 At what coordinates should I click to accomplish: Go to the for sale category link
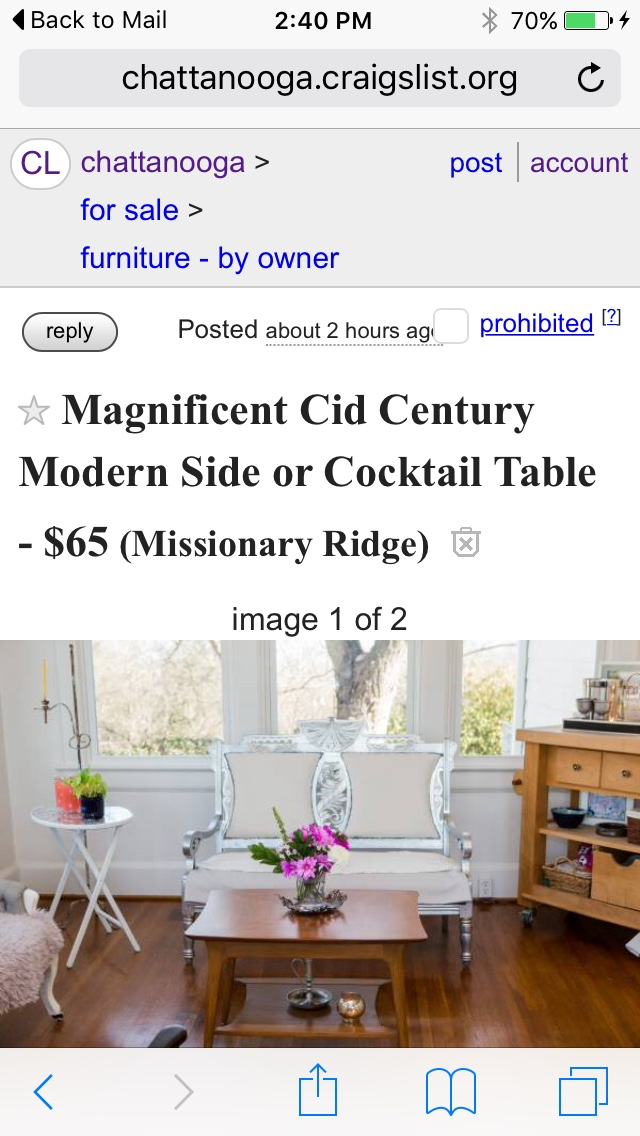pos(129,210)
